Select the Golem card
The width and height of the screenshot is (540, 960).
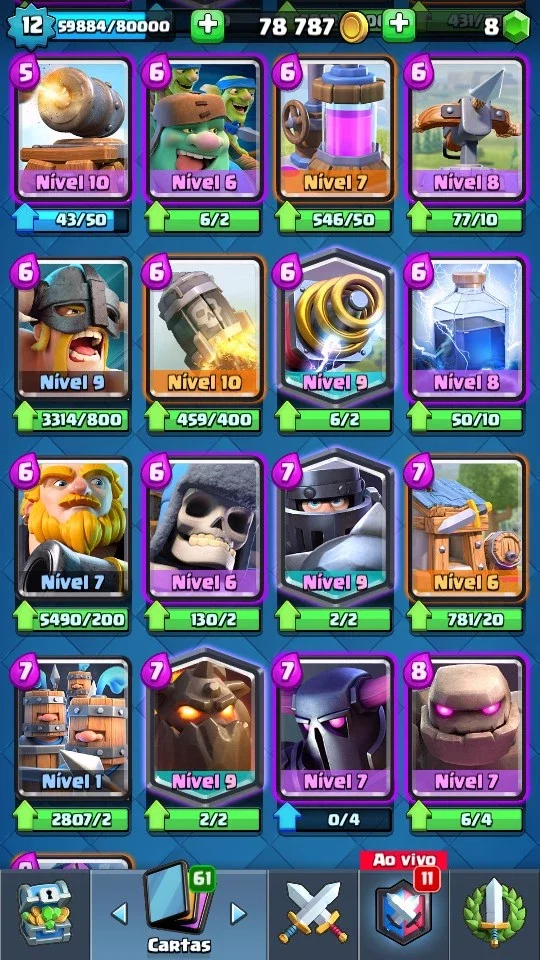pyautogui.click(x=467, y=727)
